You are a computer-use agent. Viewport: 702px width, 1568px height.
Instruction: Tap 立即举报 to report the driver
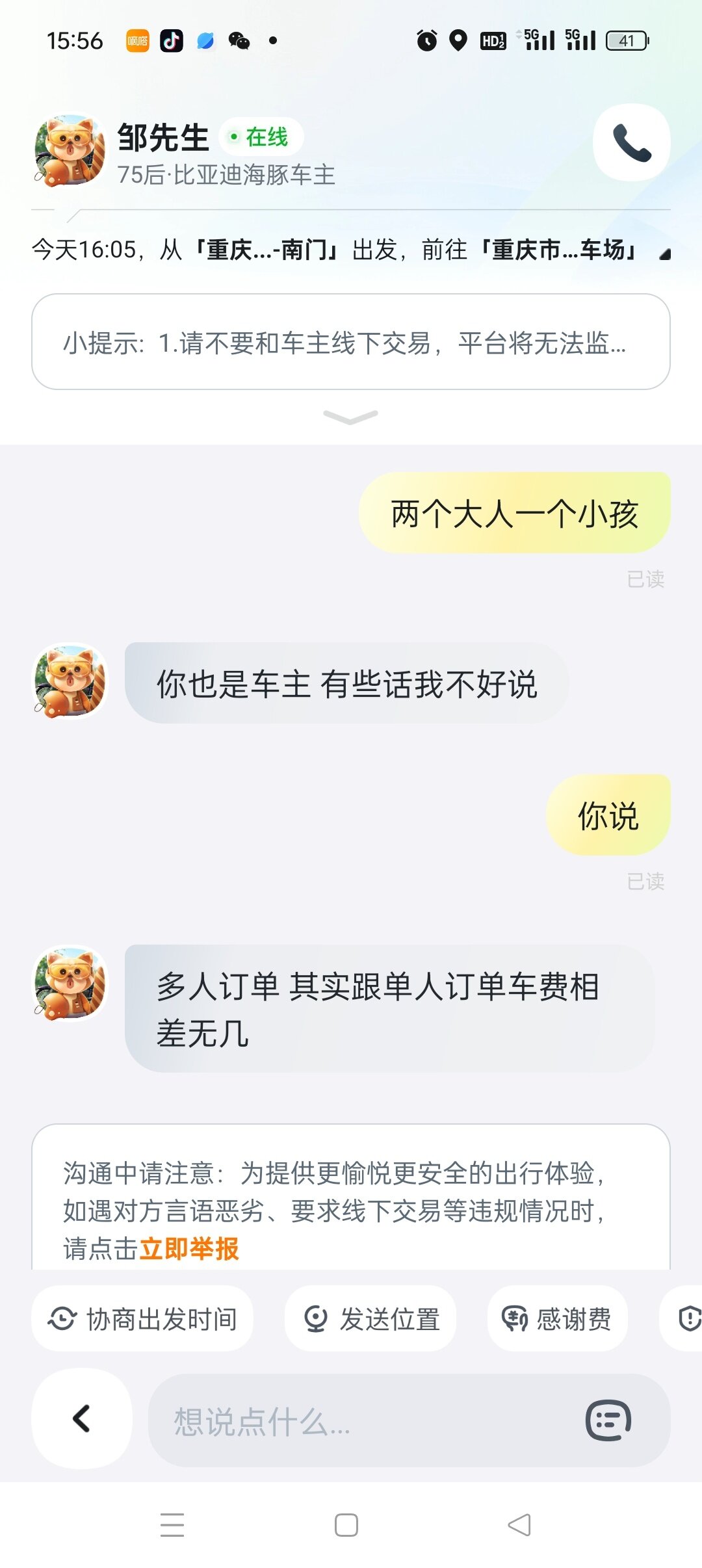pos(189,1249)
